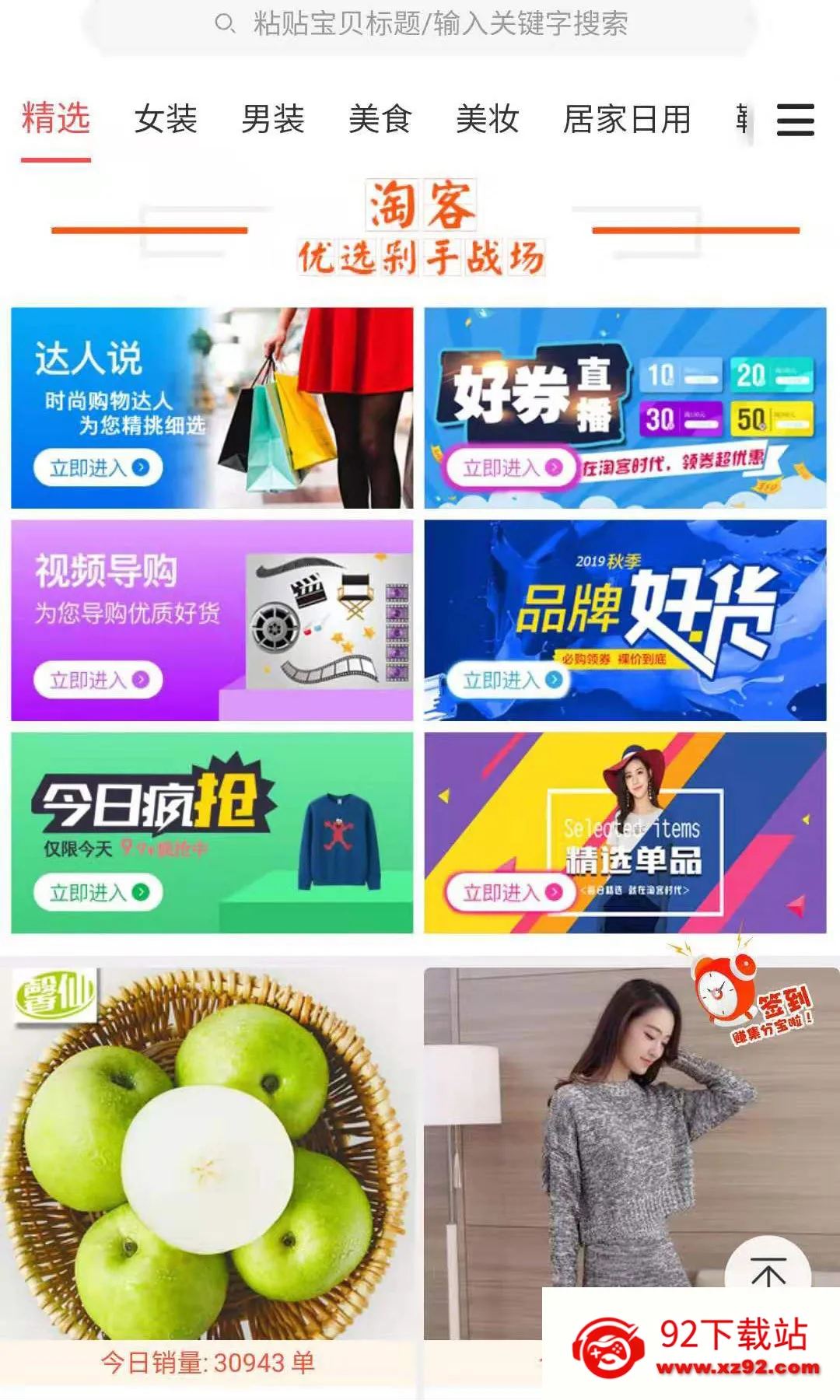Switch to the 美食 tab
Image resolution: width=840 pixels, height=1400 pixels.
380,120
